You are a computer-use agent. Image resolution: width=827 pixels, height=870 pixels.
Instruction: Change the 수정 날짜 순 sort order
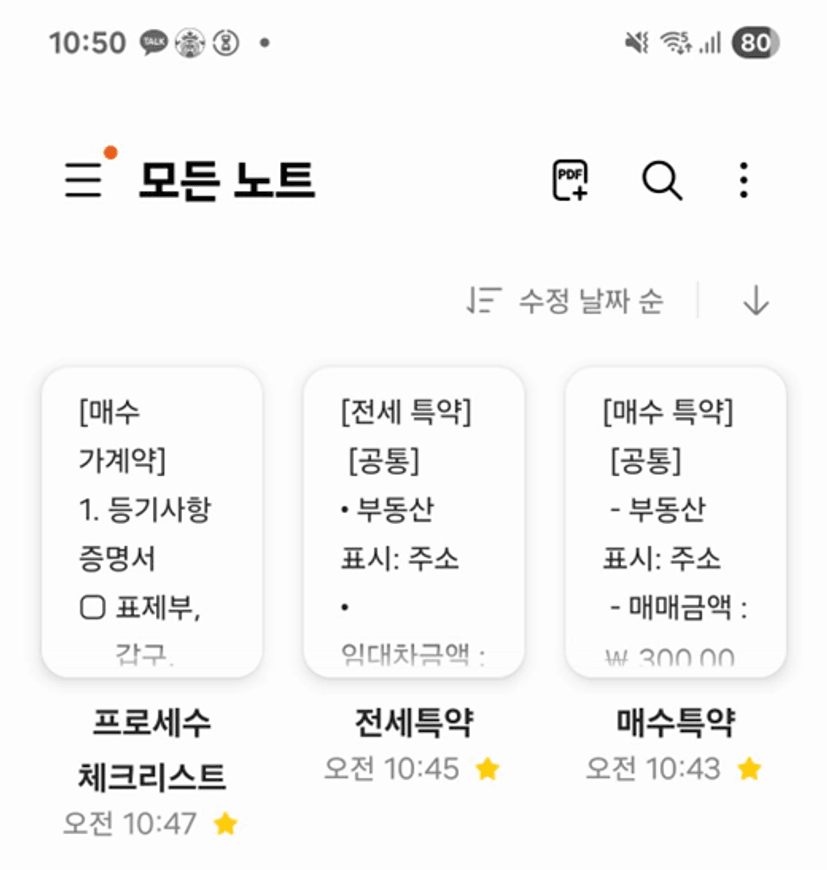click(566, 301)
